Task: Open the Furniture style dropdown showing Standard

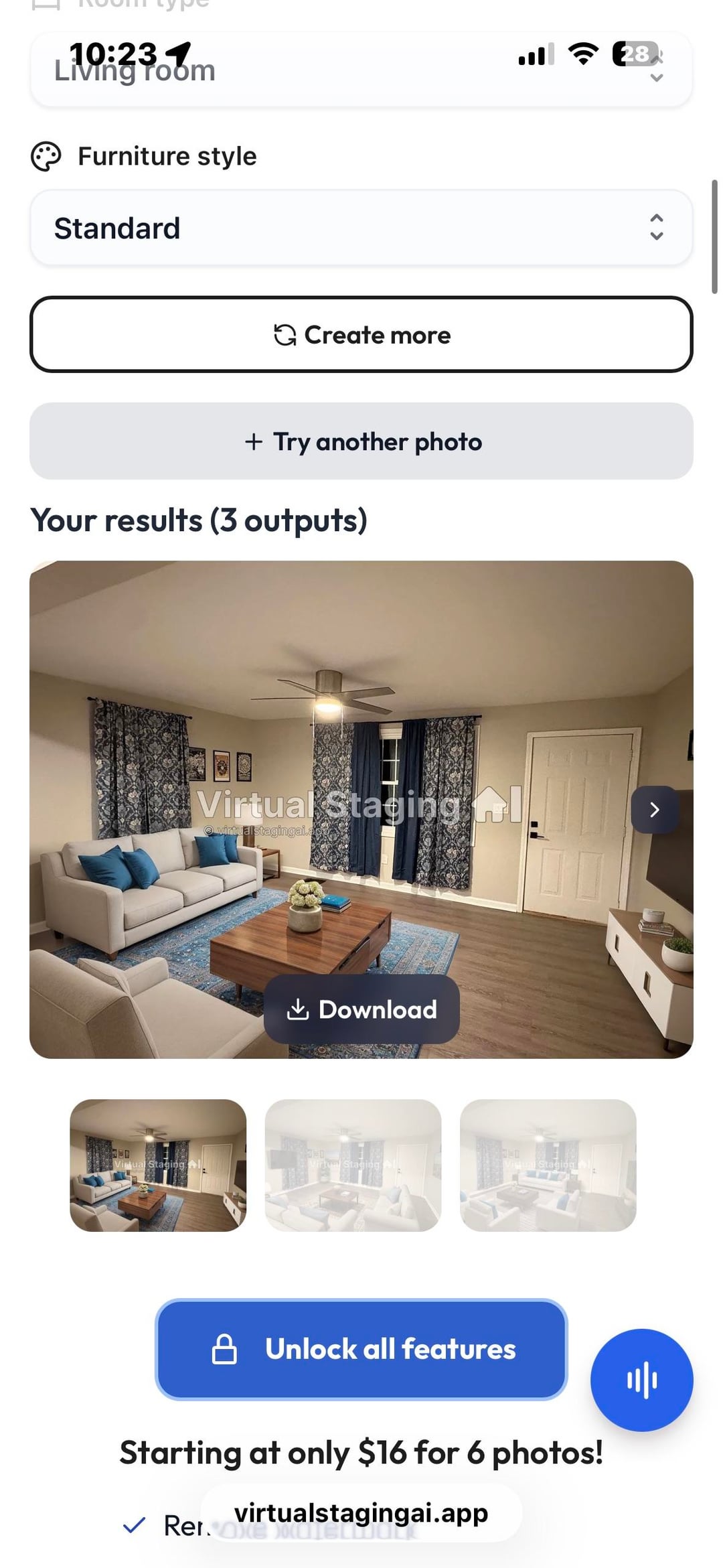Action: coord(361,228)
